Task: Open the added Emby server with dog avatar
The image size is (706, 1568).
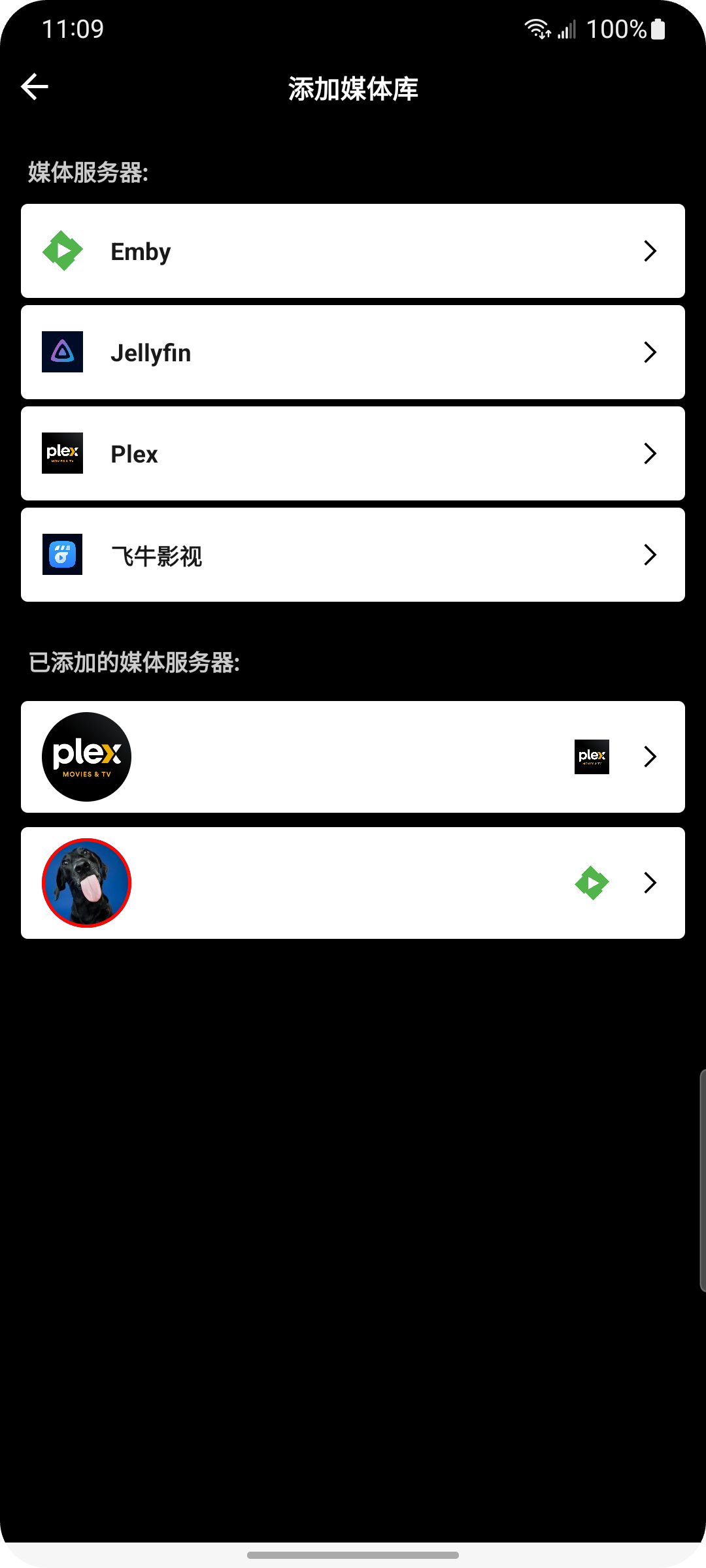Action: click(353, 883)
